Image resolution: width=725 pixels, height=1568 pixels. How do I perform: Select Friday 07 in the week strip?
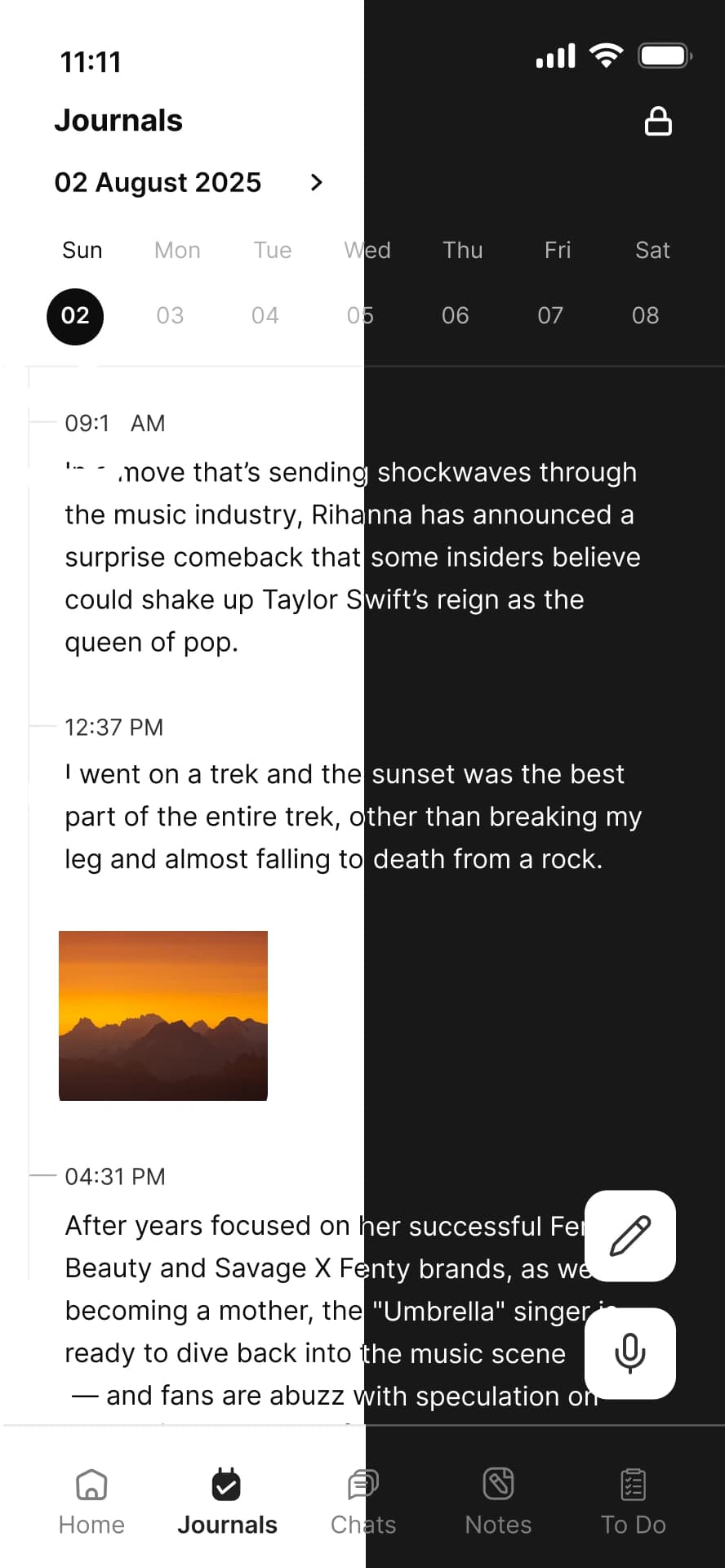[550, 315]
